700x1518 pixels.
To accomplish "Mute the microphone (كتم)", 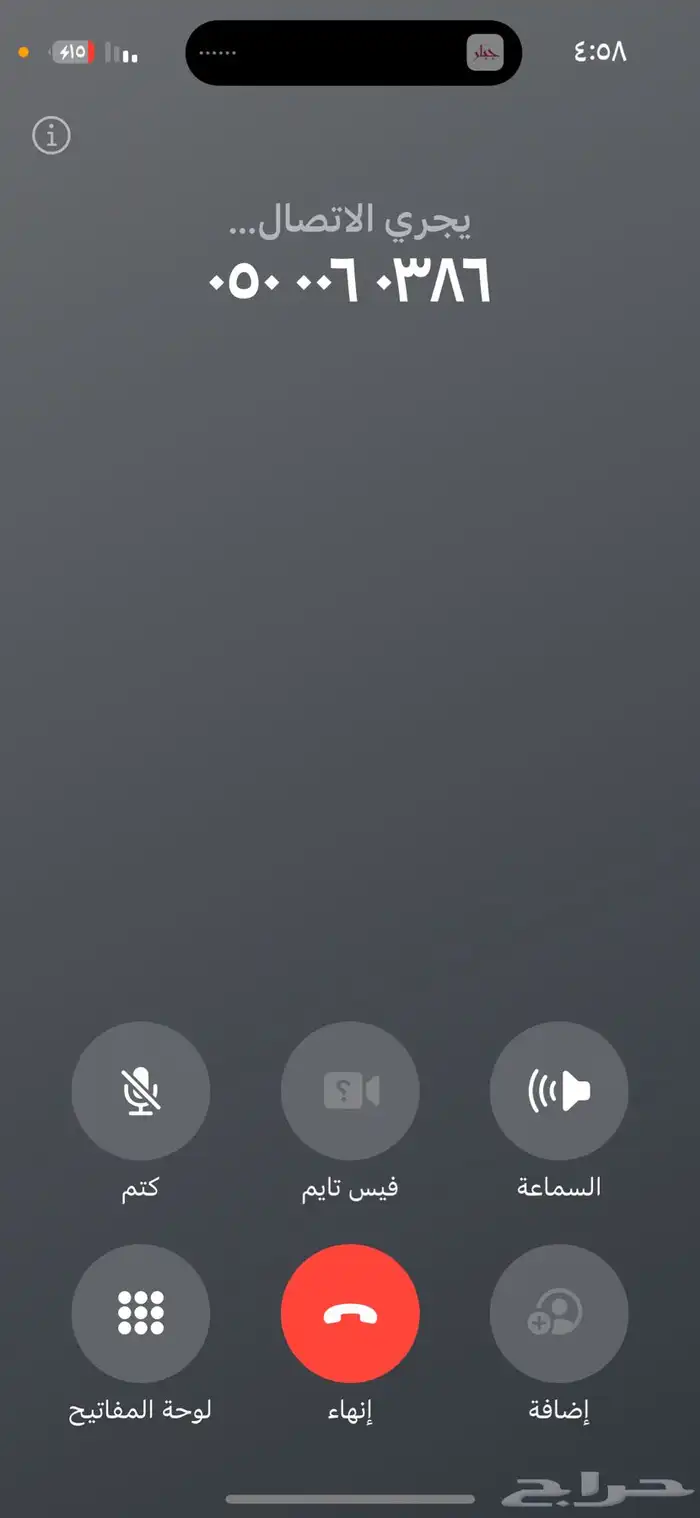I will tap(141, 1091).
